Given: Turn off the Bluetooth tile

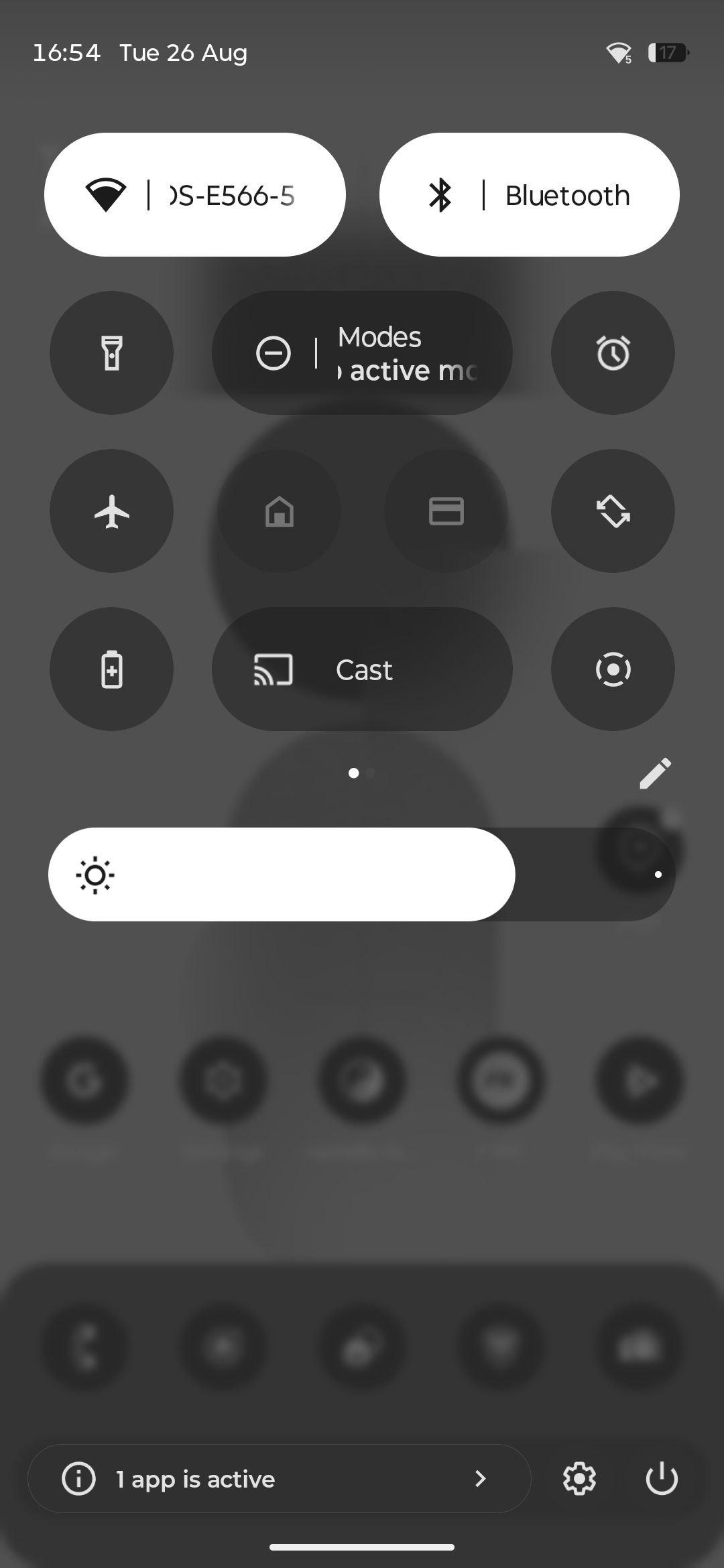Looking at the screenshot, I should pyautogui.click(x=530, y=194).
